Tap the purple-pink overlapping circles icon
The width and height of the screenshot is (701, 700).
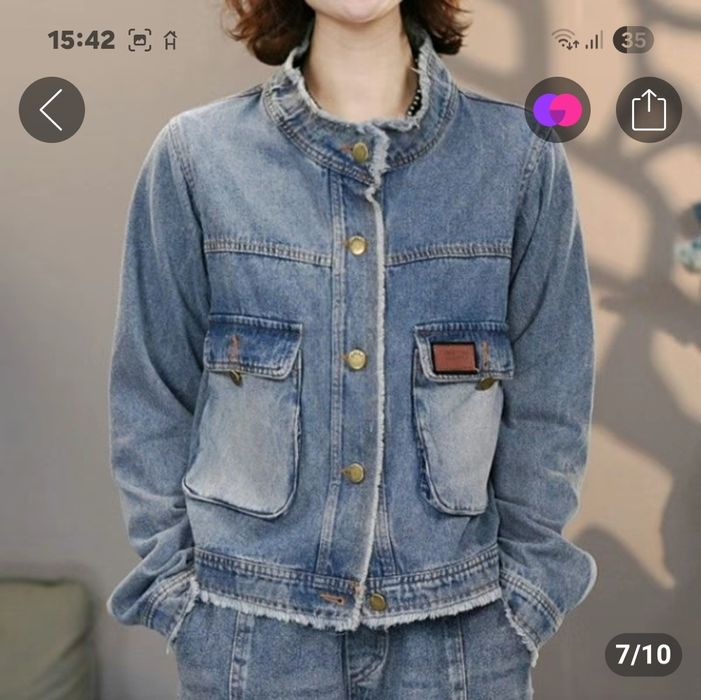tap(558, 110)
